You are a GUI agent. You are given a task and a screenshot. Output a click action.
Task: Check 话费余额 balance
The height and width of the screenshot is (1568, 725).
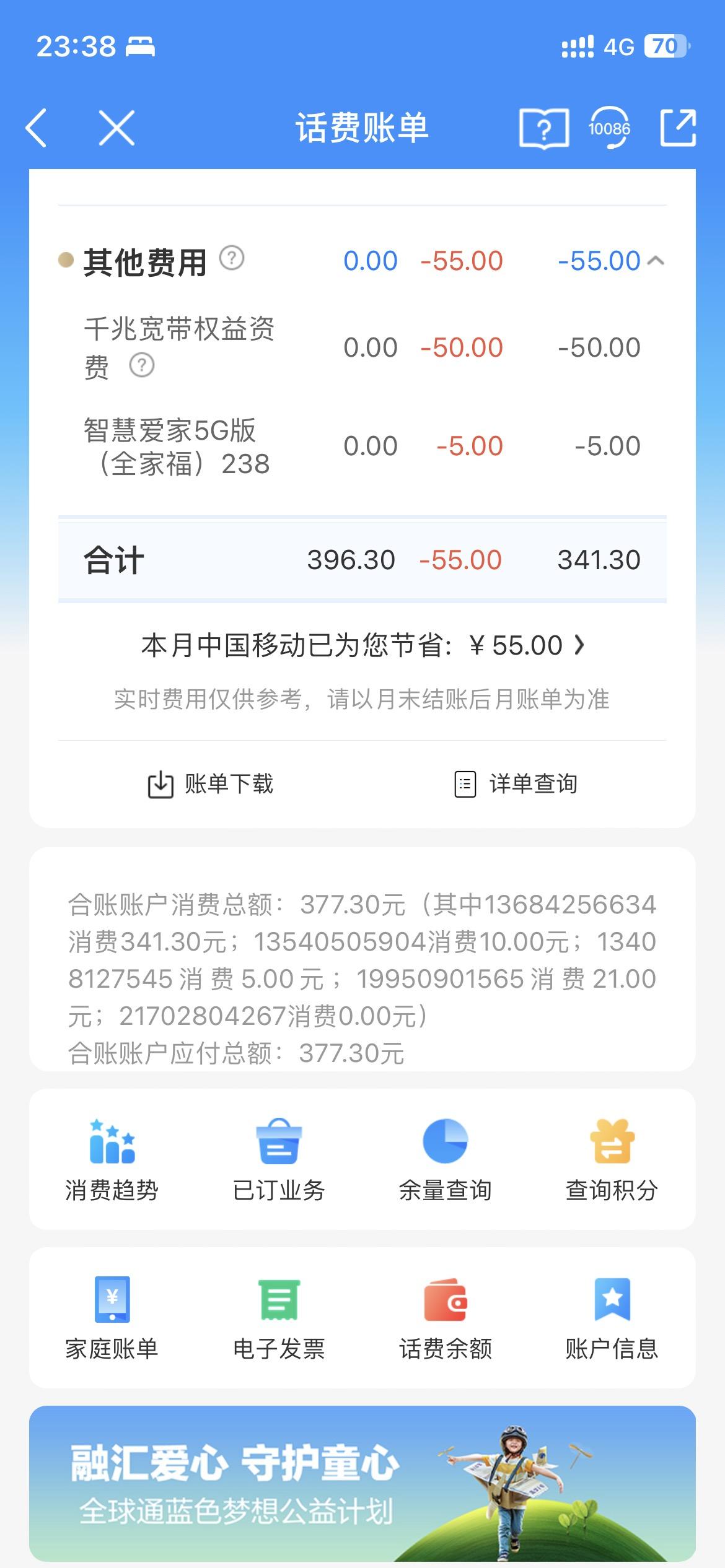coord(445,1318)
